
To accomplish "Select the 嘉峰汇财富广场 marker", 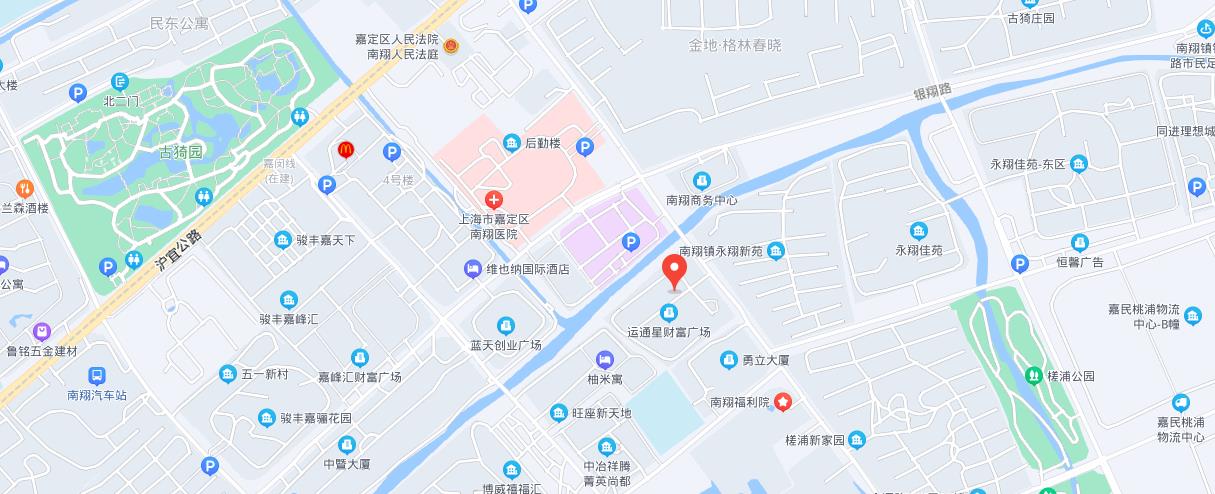I will pyautogui.click(x=359, y=357).
